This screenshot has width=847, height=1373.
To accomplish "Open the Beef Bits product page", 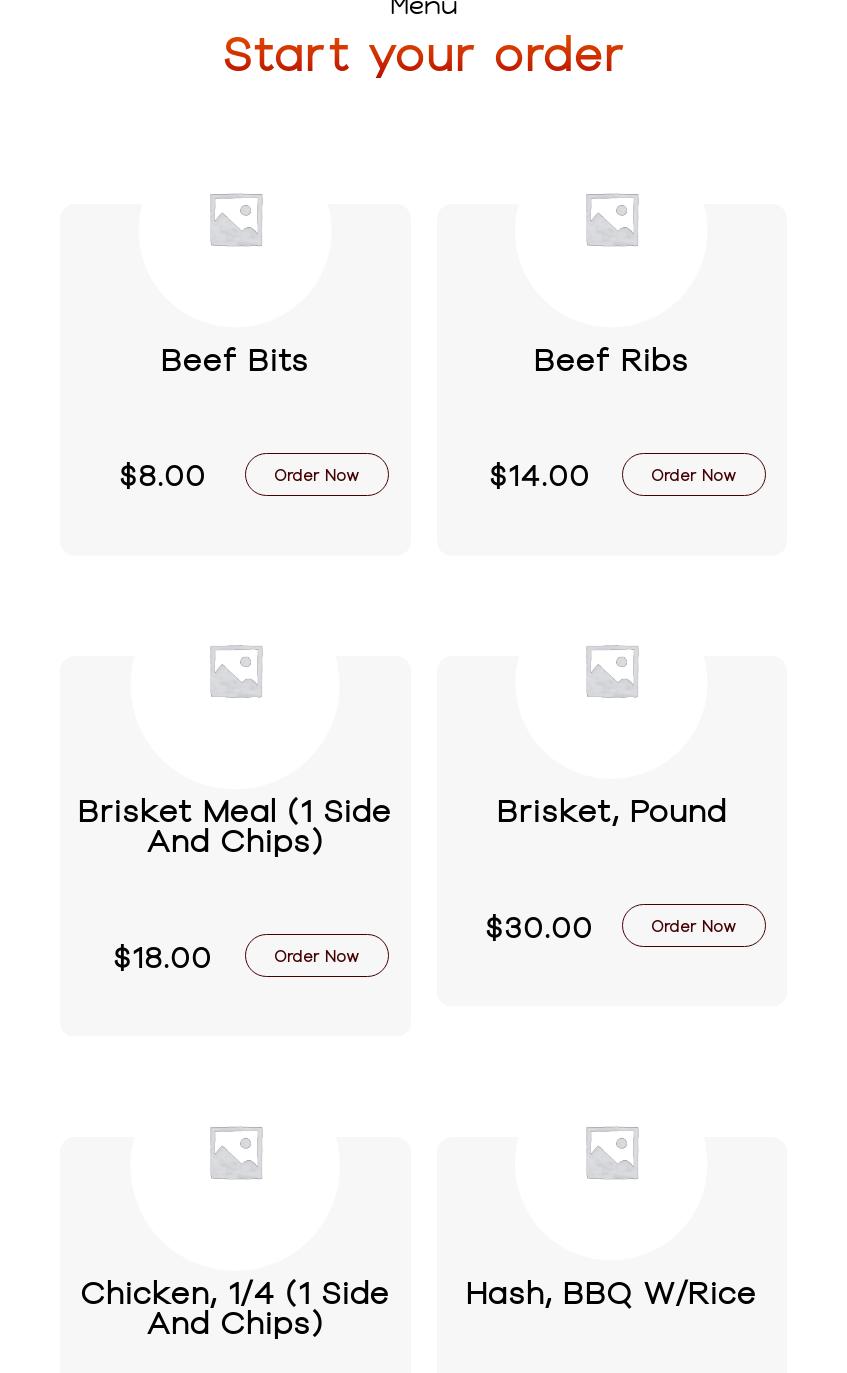I will [x=234, y=360].
